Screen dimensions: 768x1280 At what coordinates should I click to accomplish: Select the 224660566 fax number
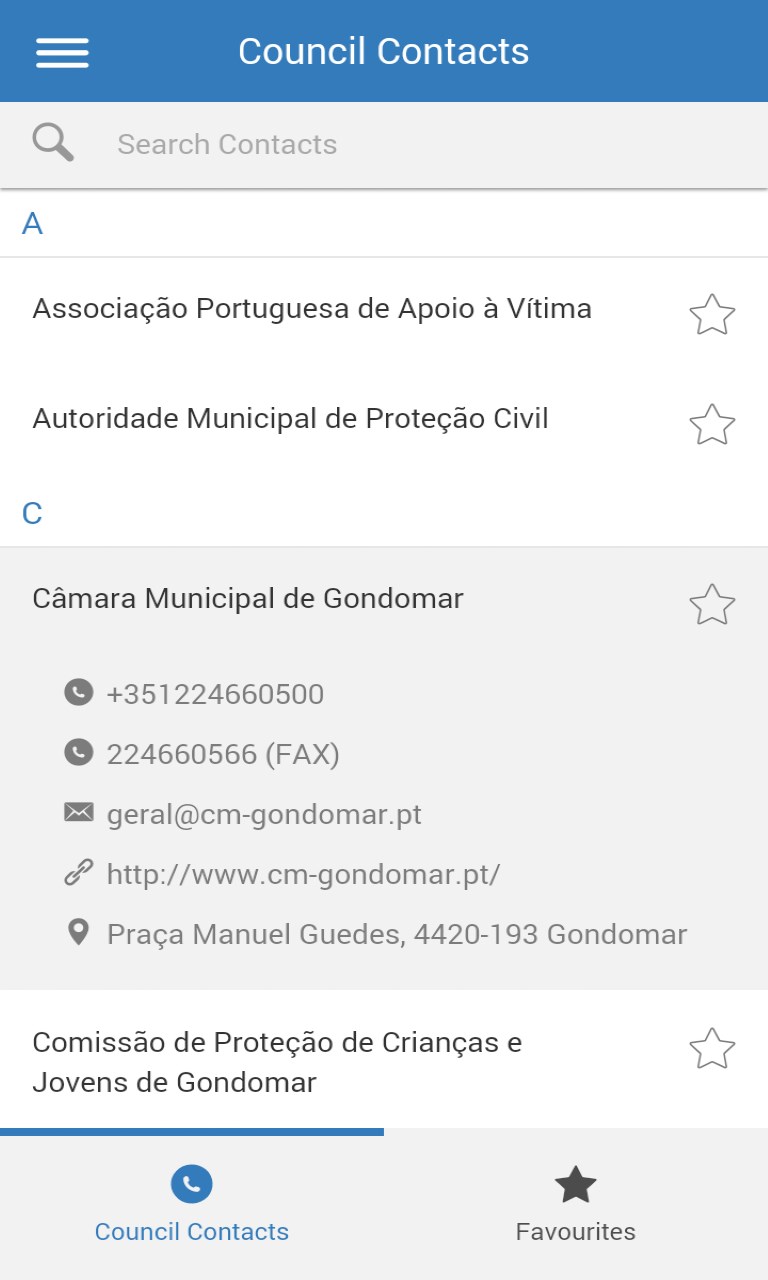[222, 754]
